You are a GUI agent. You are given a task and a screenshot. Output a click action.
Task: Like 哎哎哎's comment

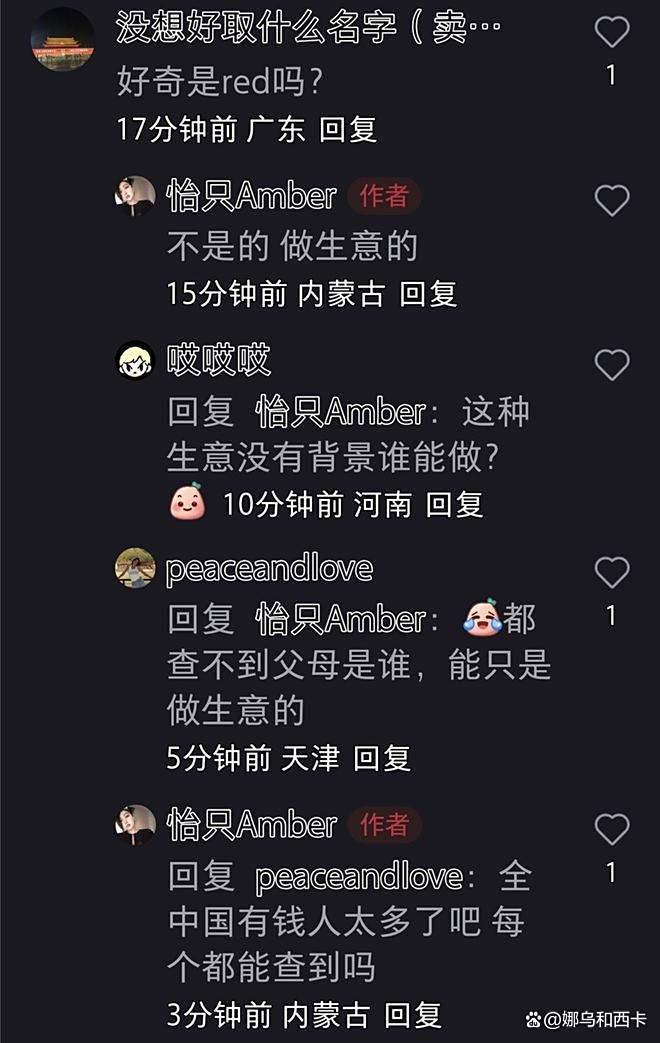pyautogui.click(x=611, y=365)
